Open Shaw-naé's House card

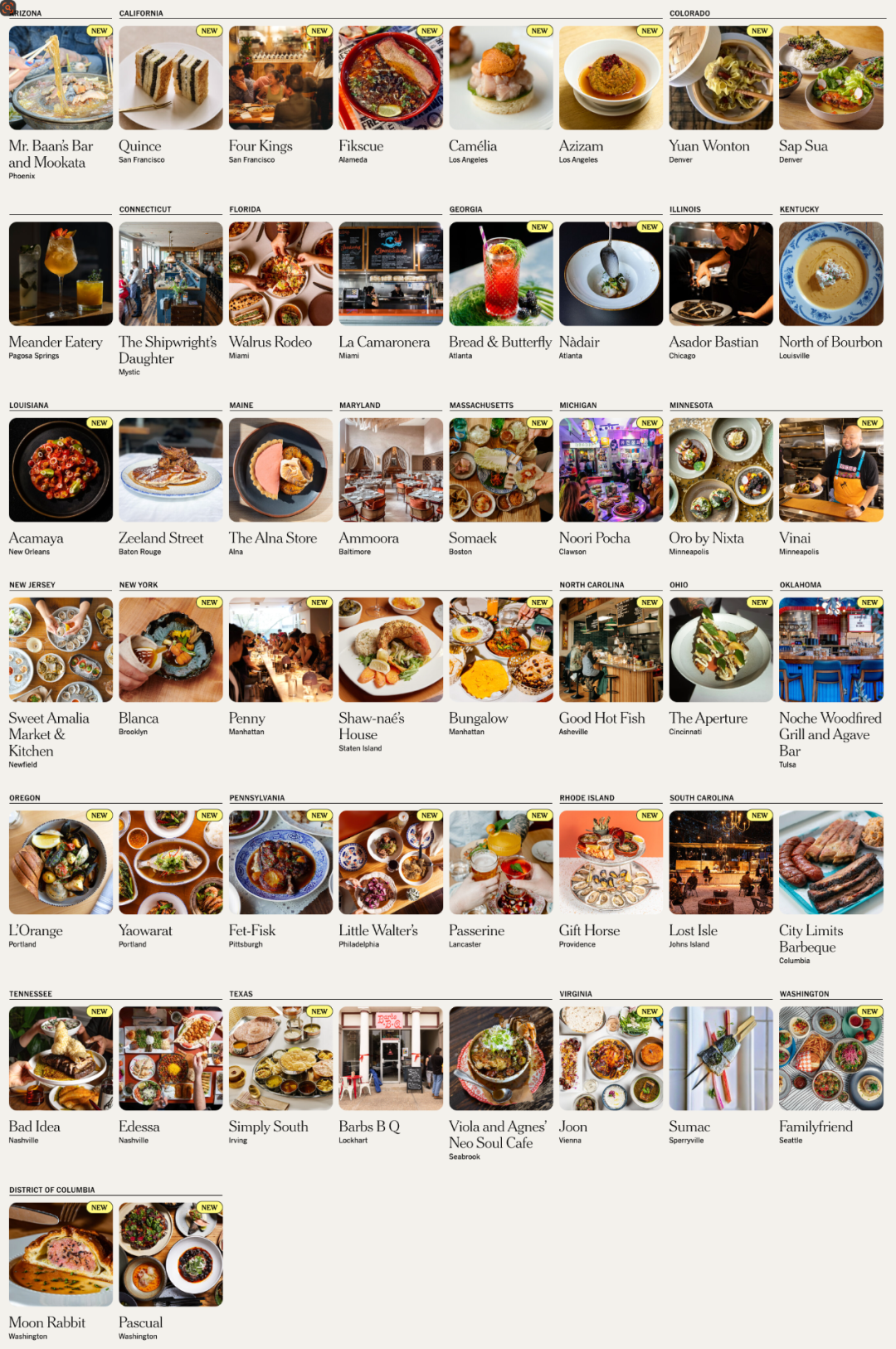[390, 650]
